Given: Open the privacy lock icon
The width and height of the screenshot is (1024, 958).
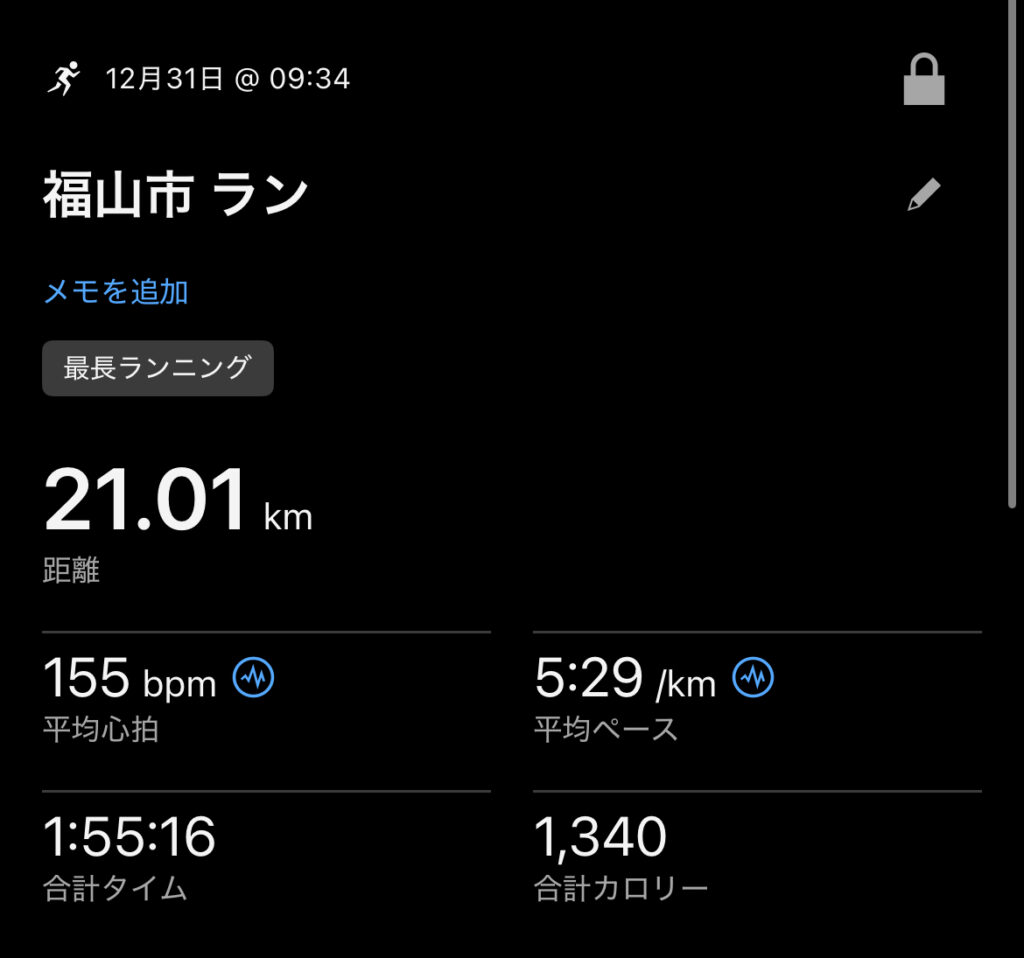Looking at the screenshot, I should (924, 81).
